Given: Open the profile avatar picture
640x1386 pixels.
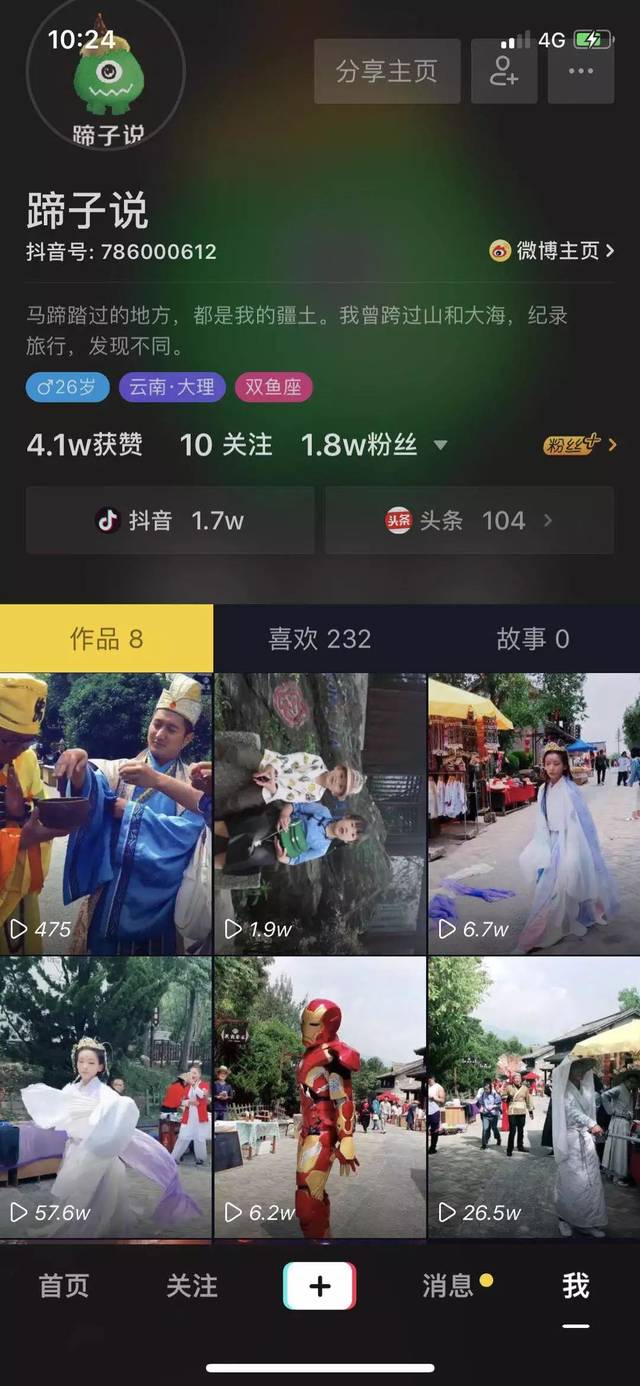Looking at the screenshot, I should [x=105, y=75].
